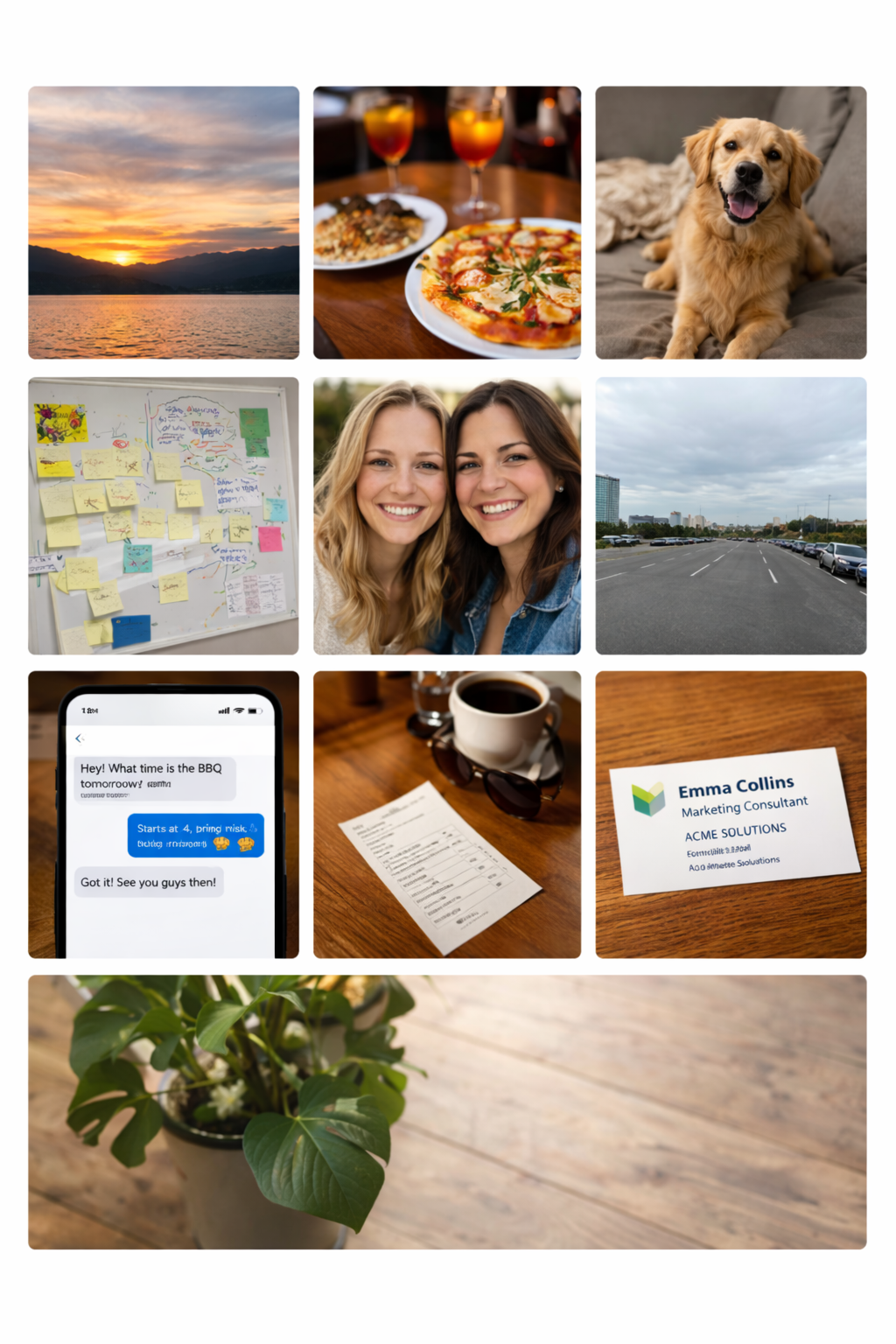The height and width of the screenshot is (1344, 896).
Task: Click the battery indicator on the phone screen
Action: tap(254, 710)
